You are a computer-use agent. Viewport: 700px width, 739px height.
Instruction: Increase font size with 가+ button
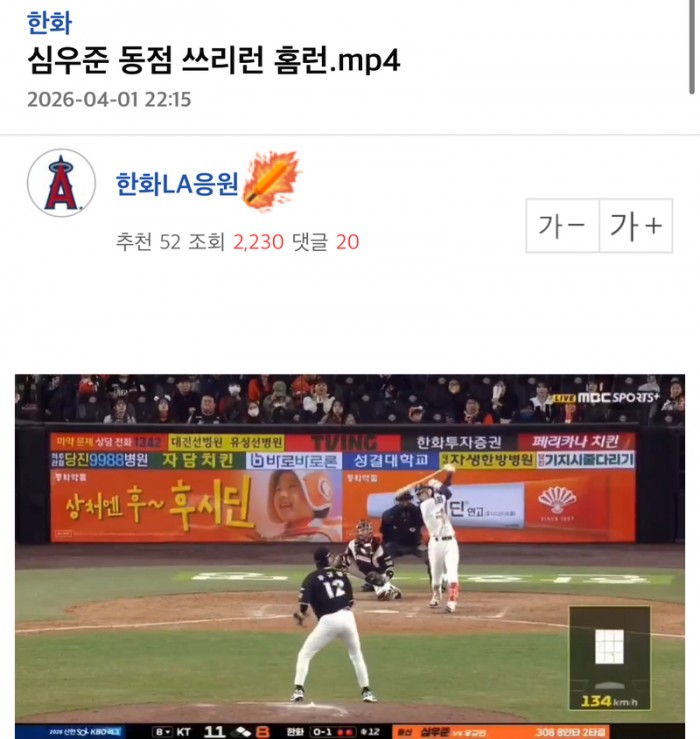[636, 226]
